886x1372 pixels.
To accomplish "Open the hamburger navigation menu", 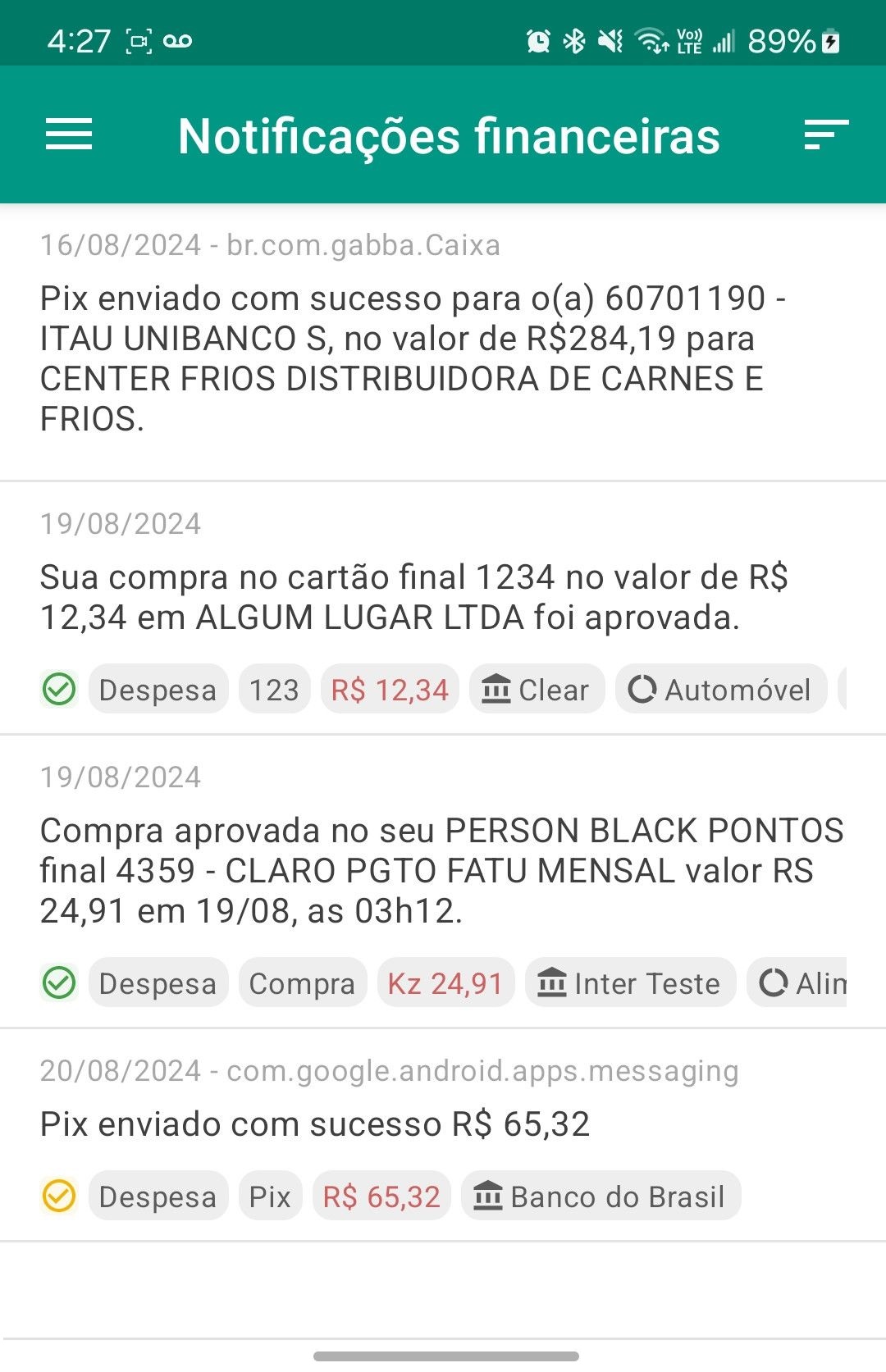I will [x=69, y=134].
